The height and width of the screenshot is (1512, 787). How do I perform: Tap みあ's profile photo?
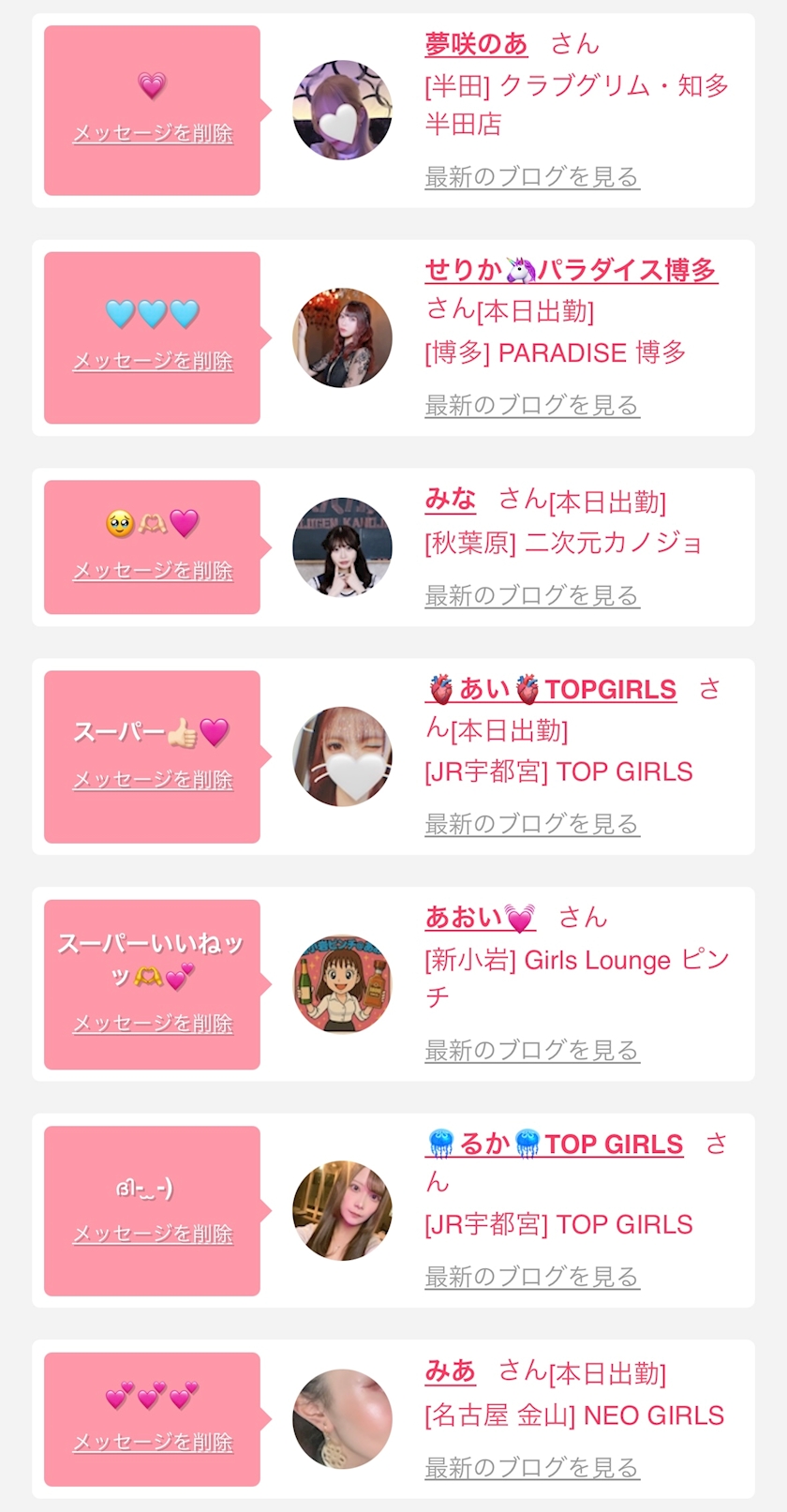click(x=342, y=1418)
